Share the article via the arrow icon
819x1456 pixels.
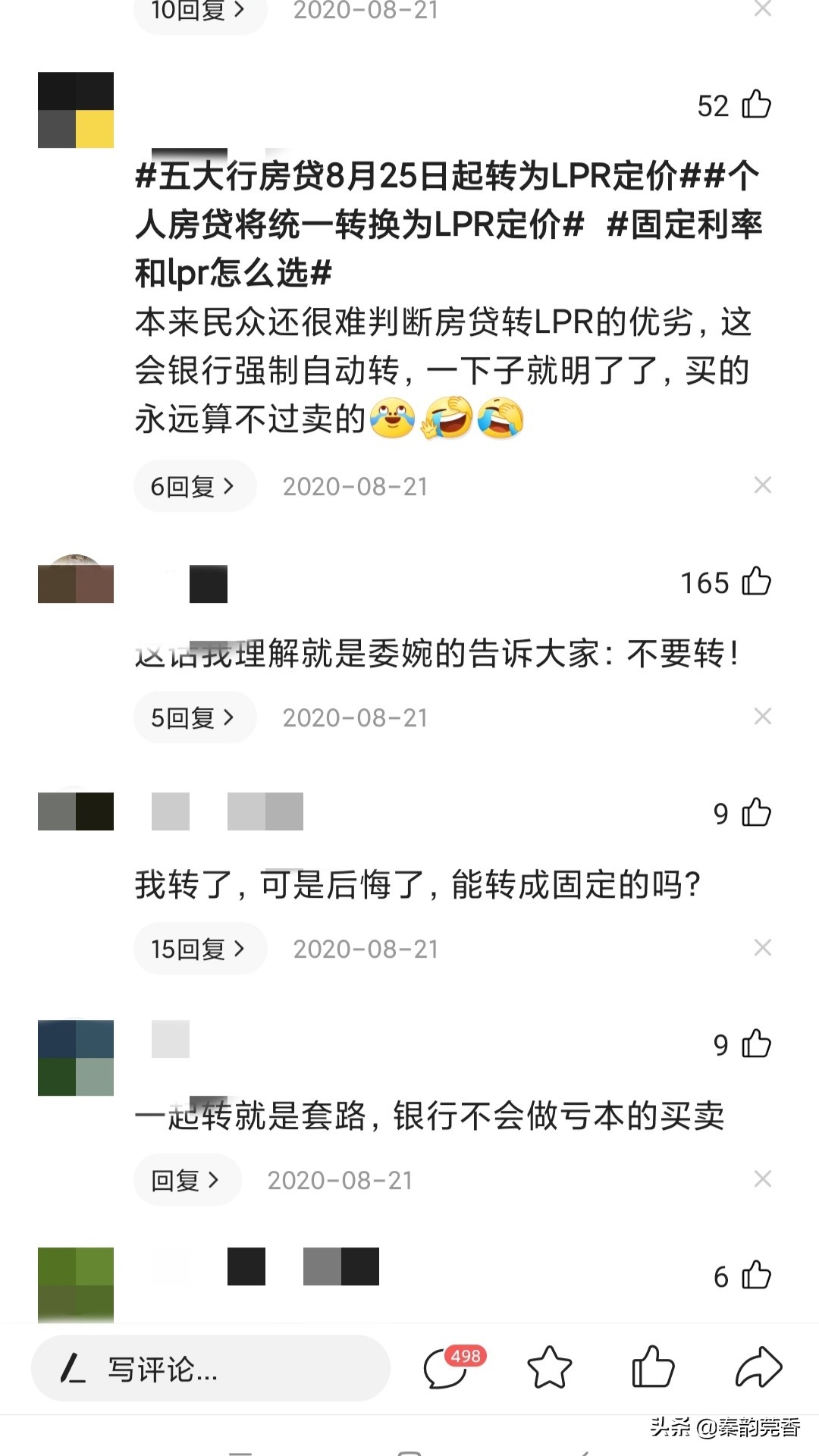758,1369
